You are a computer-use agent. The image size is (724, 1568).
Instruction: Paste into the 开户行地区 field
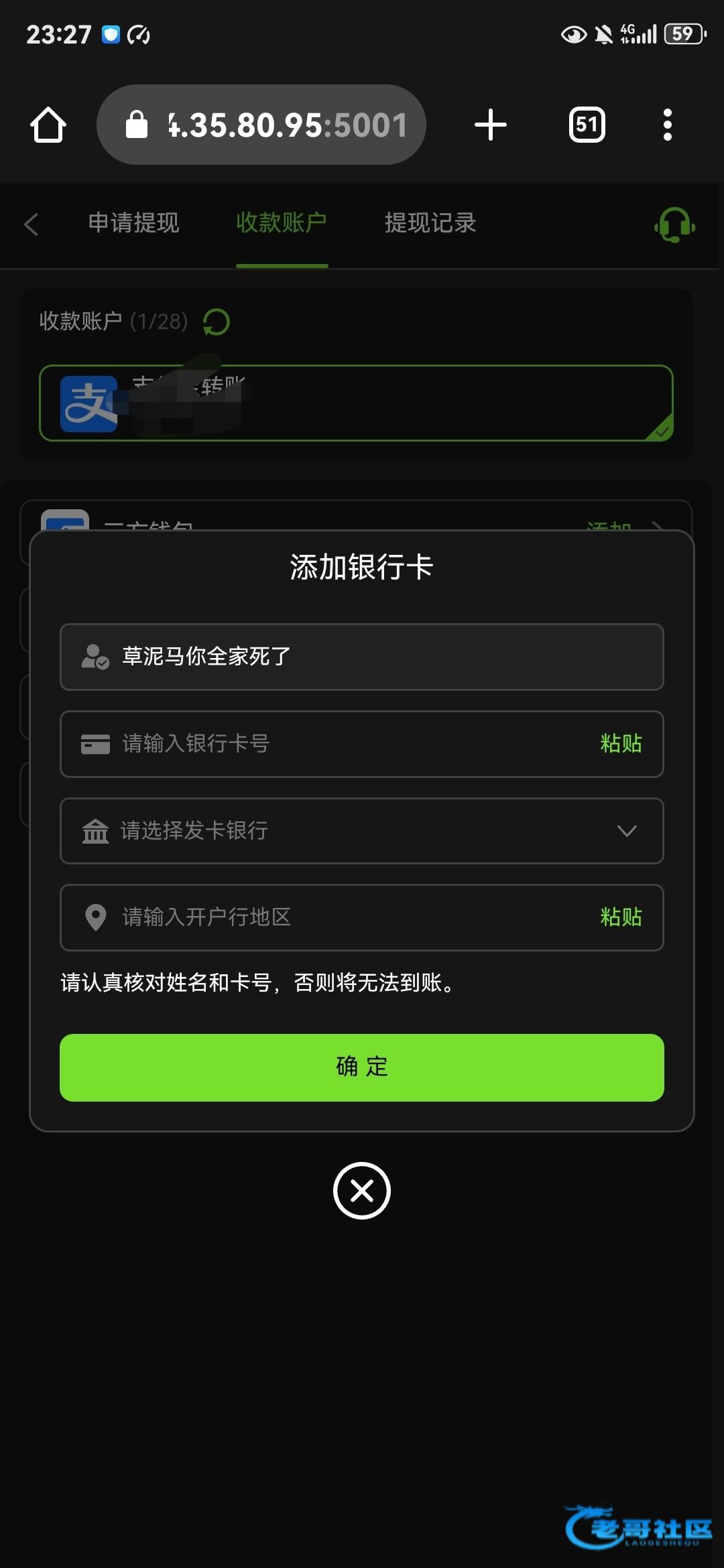click(x=621, y=917)
